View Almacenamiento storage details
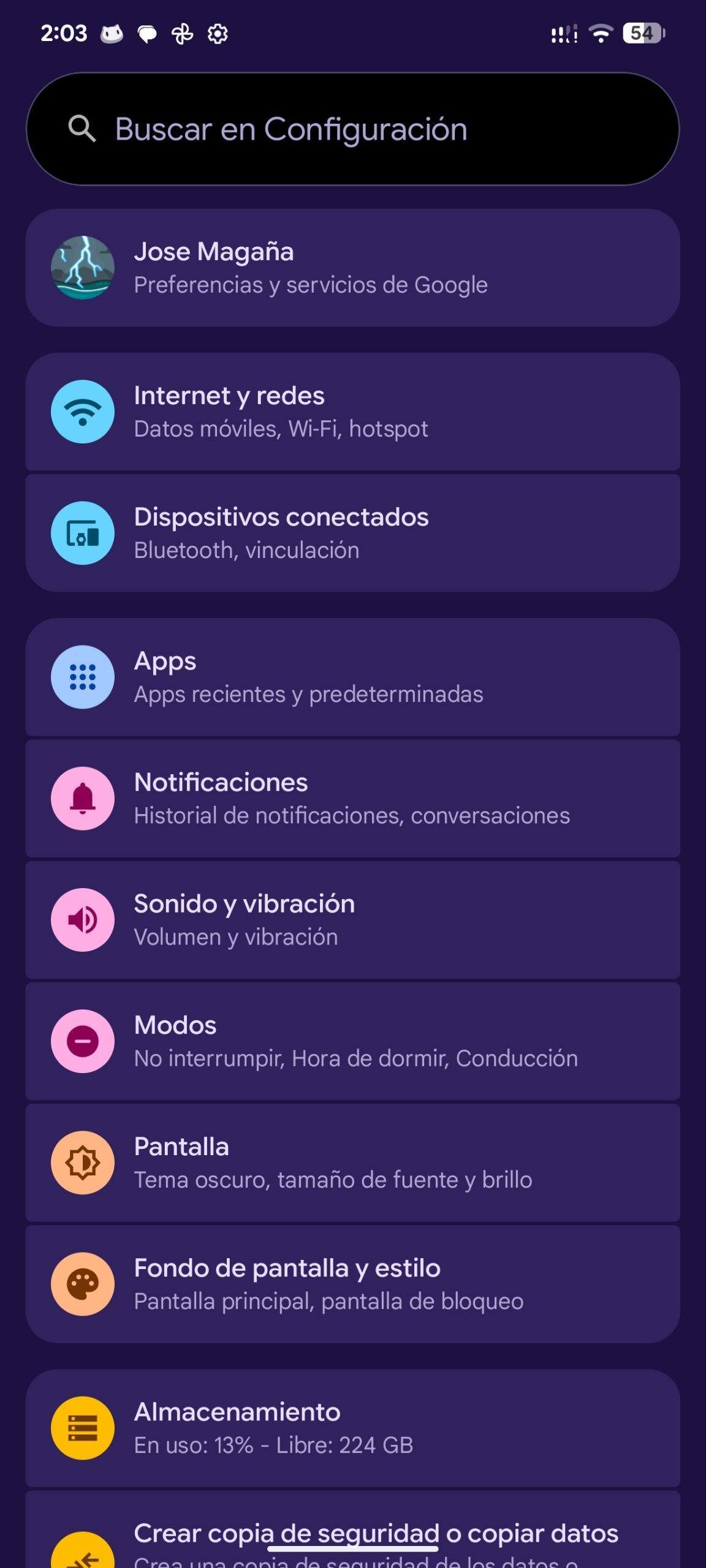The width and height of the screenshot is (706, 1568). click(x=352, y=1428)
